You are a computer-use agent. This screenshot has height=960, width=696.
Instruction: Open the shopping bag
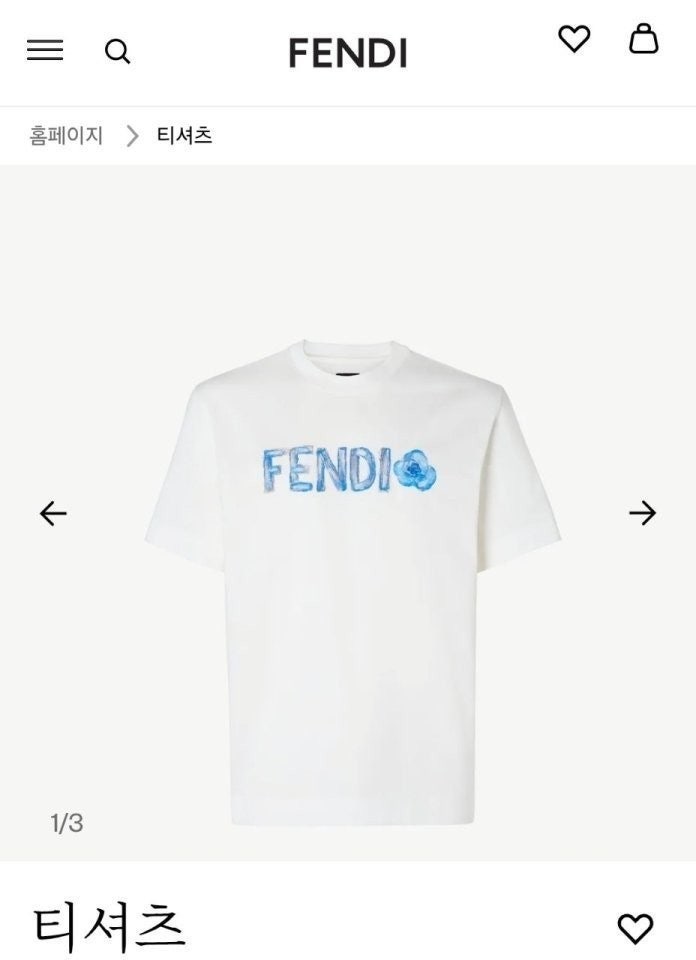click(644, 39)
